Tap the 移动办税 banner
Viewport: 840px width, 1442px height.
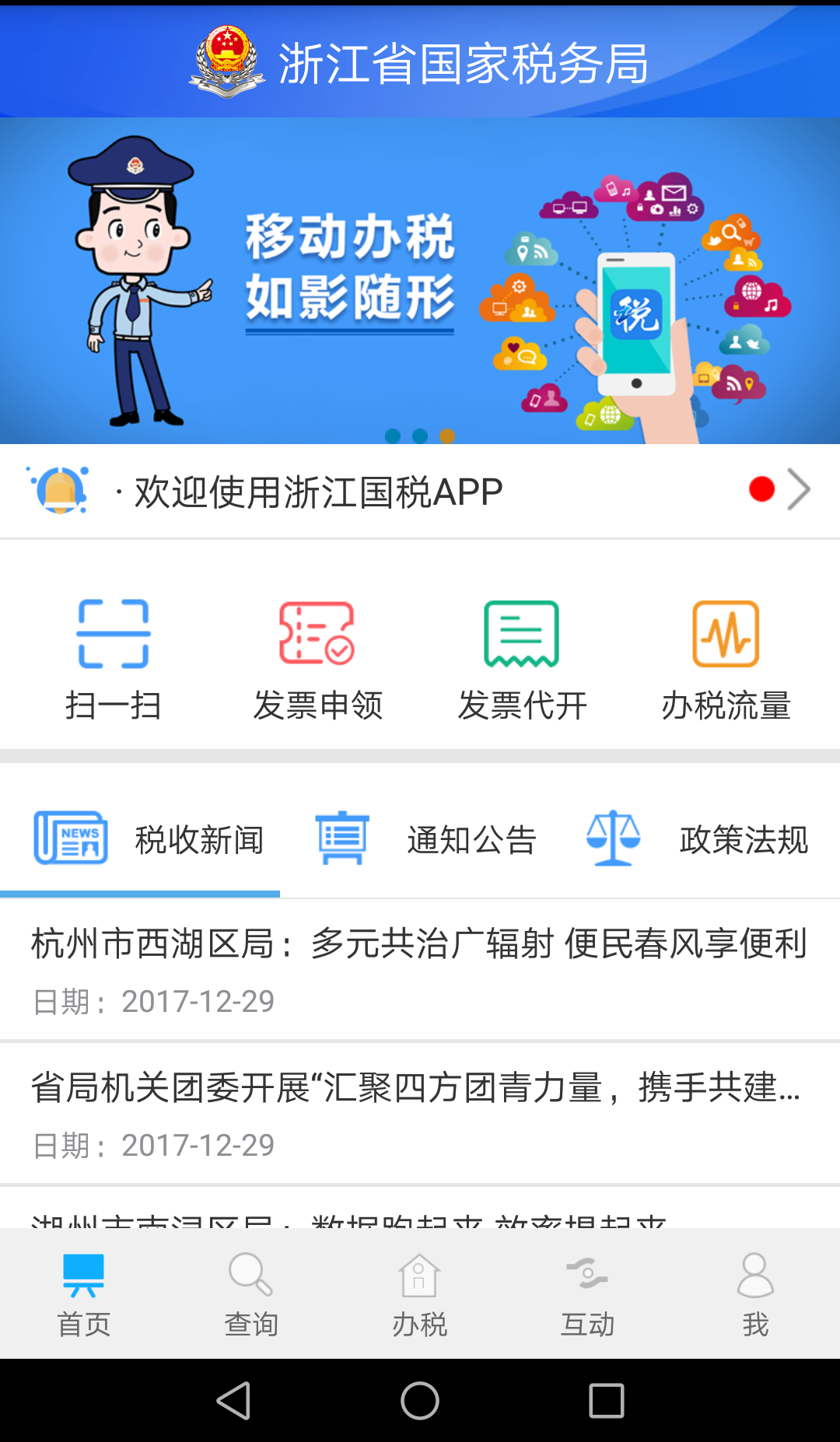[420, 281]
